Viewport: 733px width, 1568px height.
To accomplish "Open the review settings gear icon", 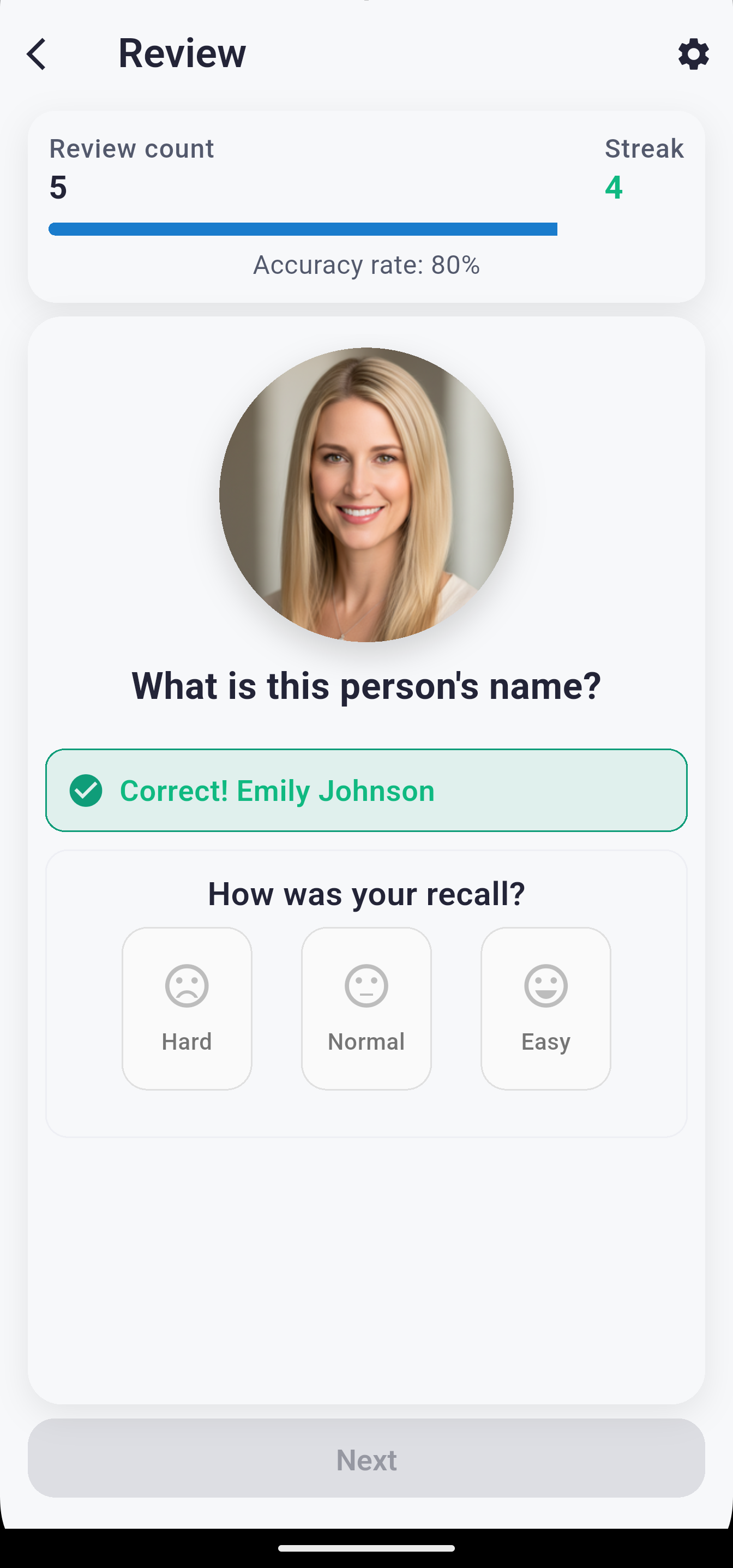I will [x=693, y=55].
